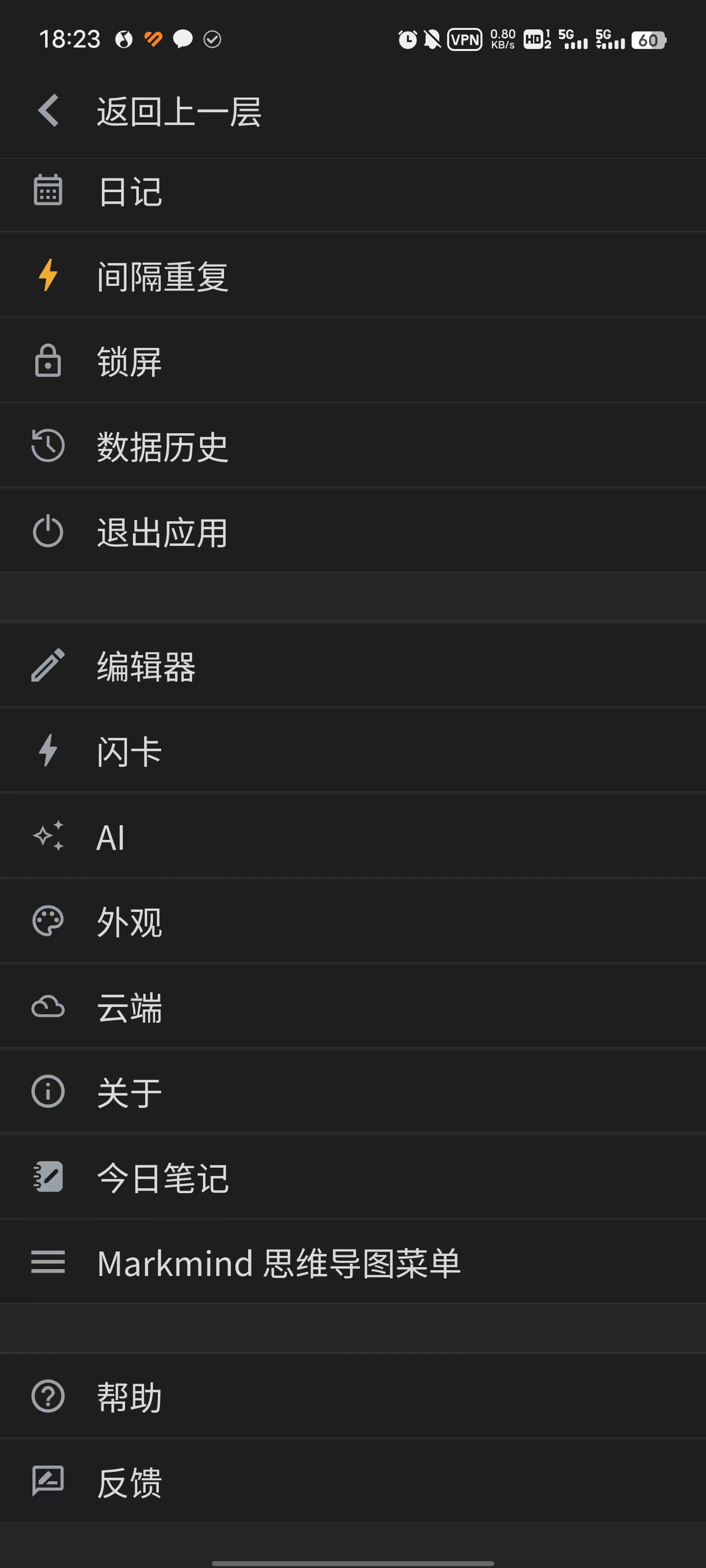The width and height of the screenshot is (706, 1568).
Task: Open 间隔重复 review
Action: pyautogui.click(x=162, y=277)
